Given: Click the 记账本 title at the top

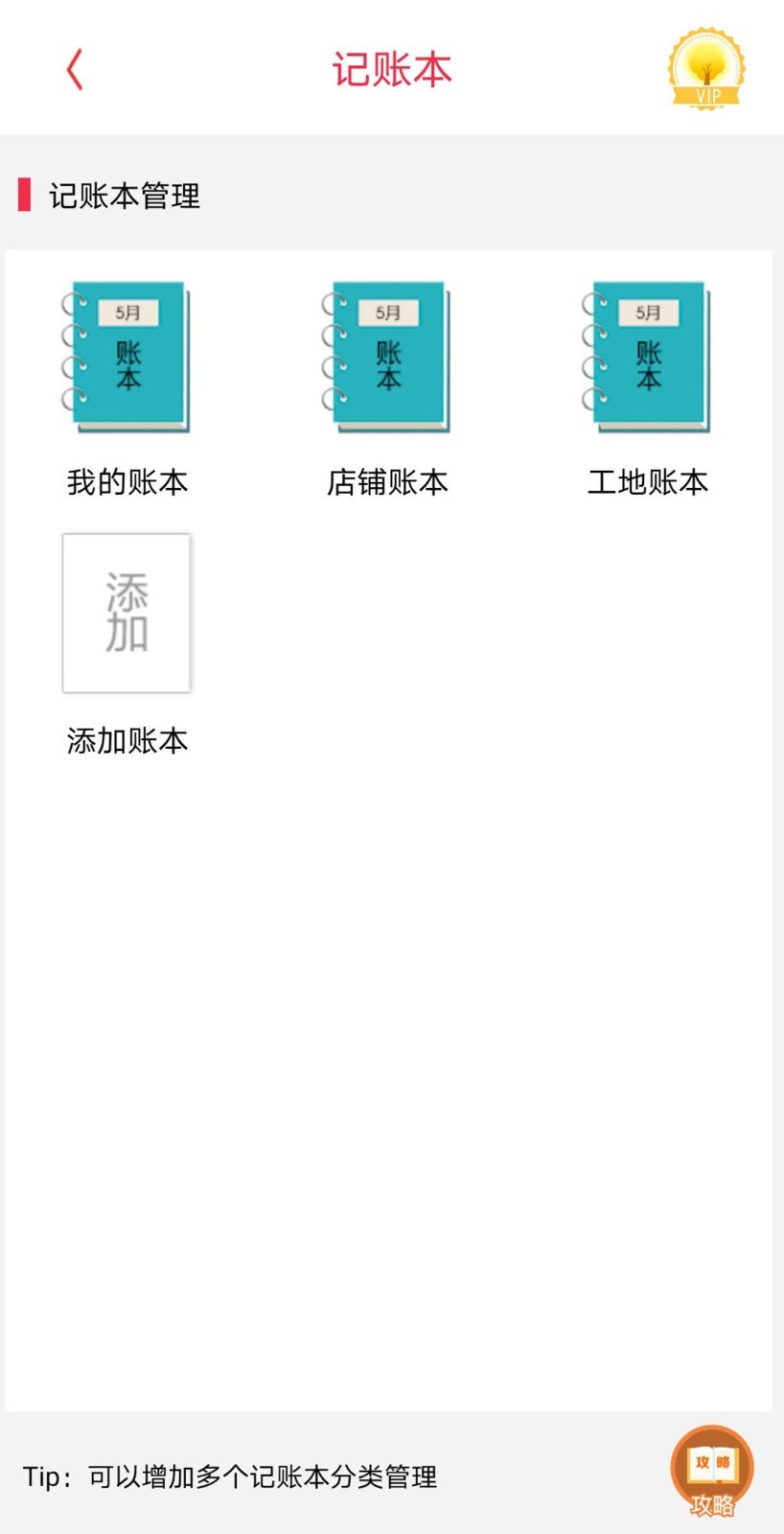Looking at the screenshot, I should pos(392,69).
